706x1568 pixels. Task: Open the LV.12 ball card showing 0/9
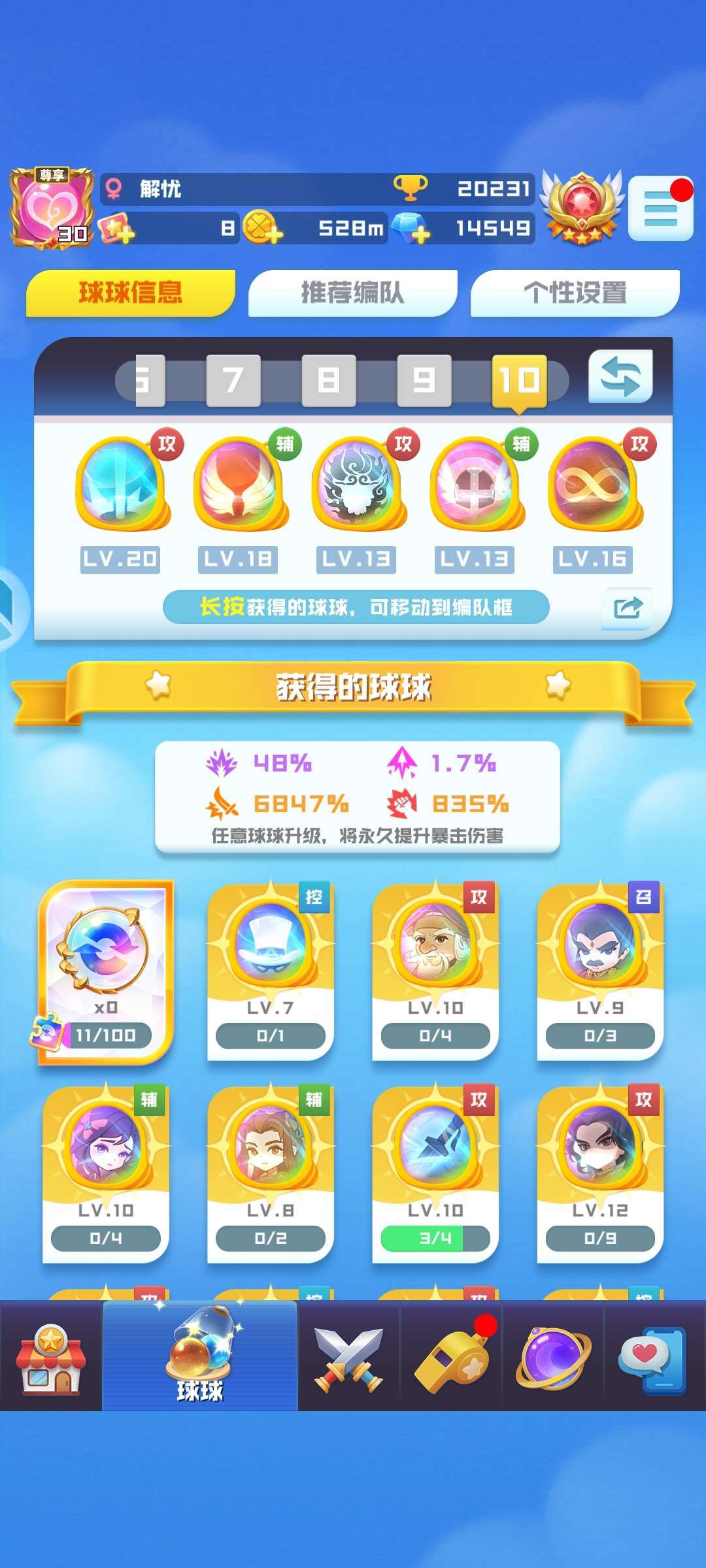pos(600,1175)
